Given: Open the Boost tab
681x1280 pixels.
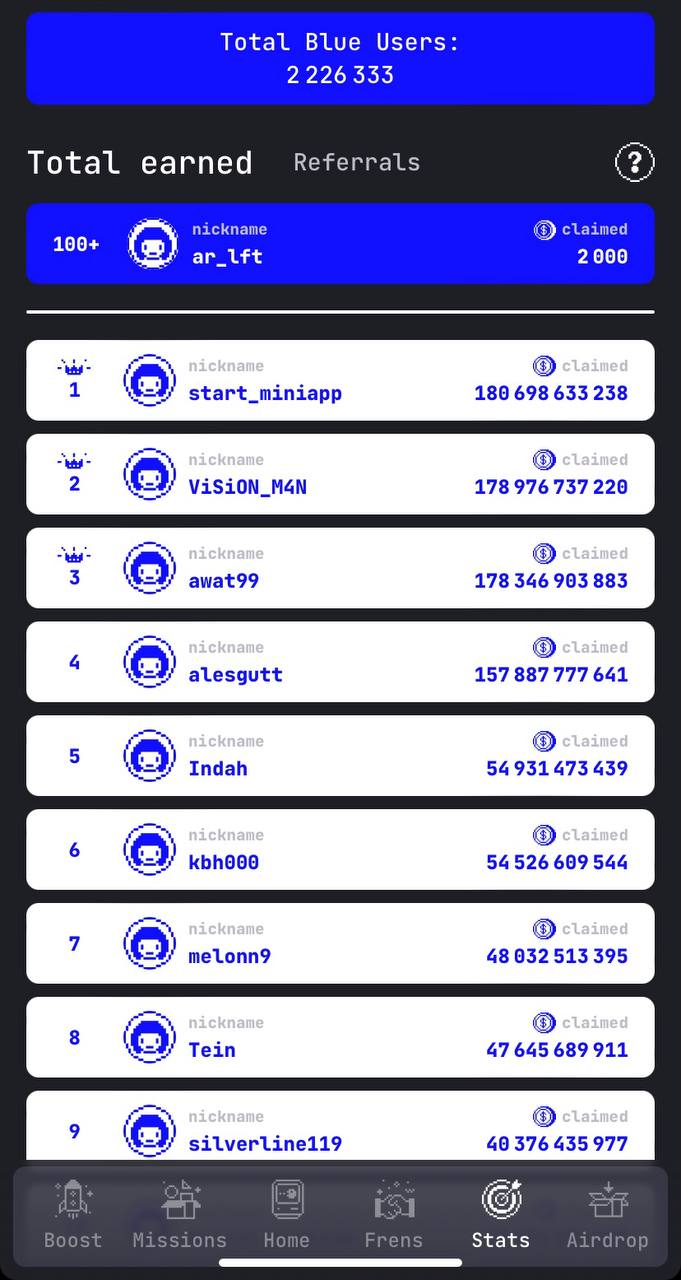Looking at the screenshot, I should tap(73, 1214).
